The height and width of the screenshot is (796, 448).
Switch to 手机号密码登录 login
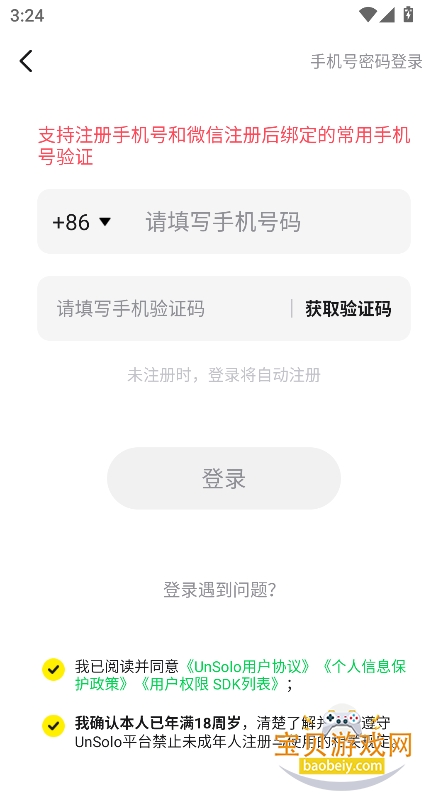(x=366, y=61)
